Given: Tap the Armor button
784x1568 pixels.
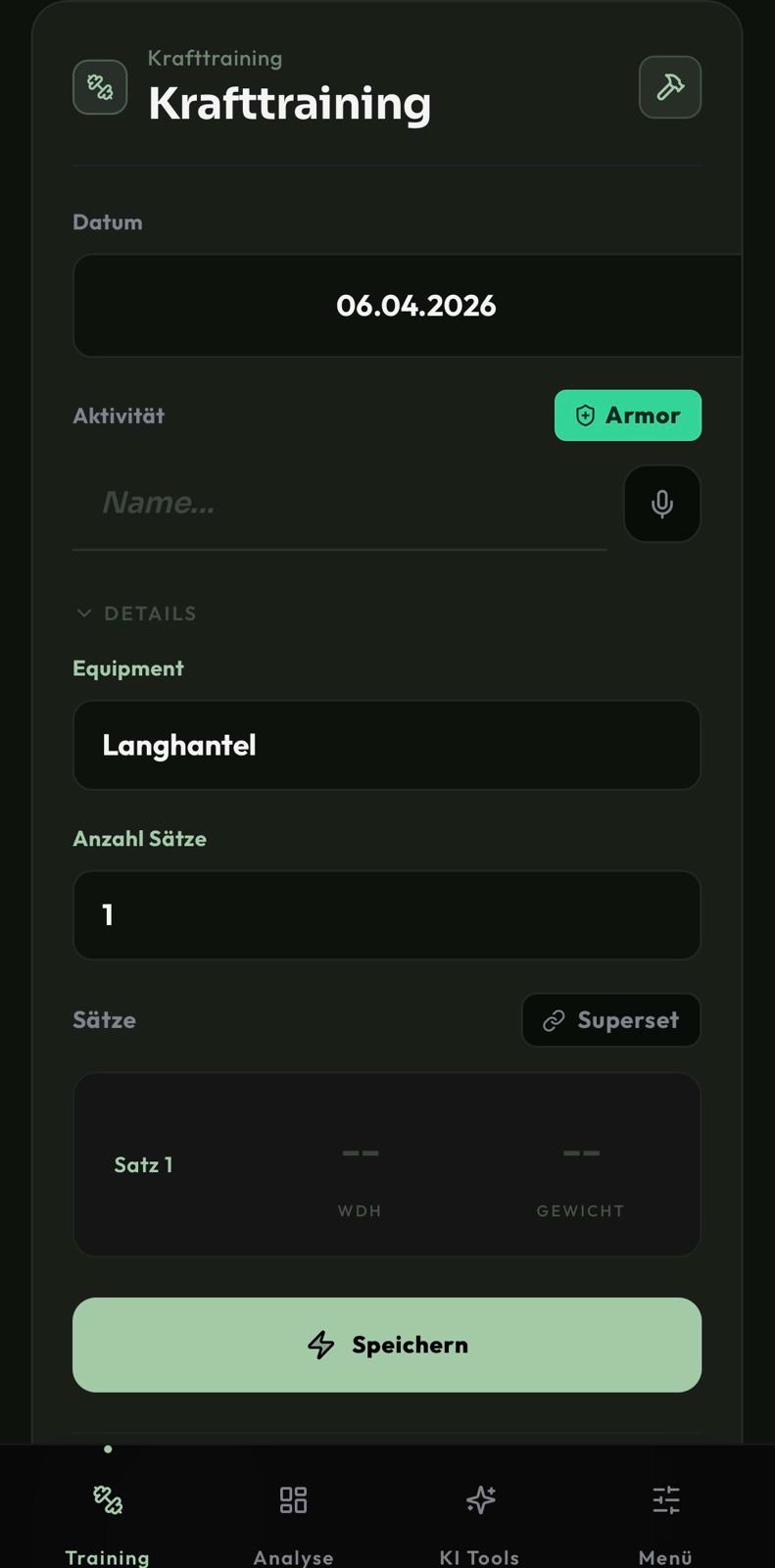Looking at the screenshot, I should [635, 416].
